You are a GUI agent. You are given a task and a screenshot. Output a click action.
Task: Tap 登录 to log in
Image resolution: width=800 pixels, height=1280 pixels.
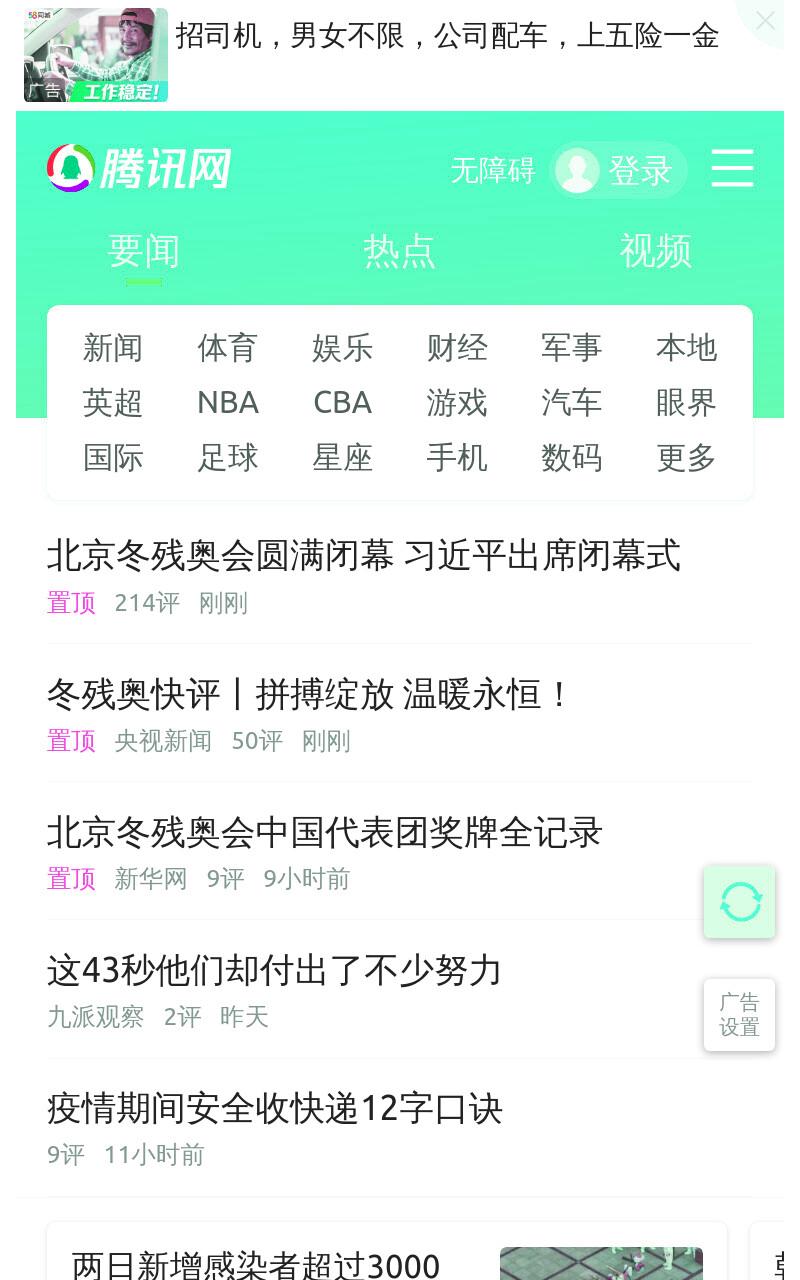[x=617, y=170]
